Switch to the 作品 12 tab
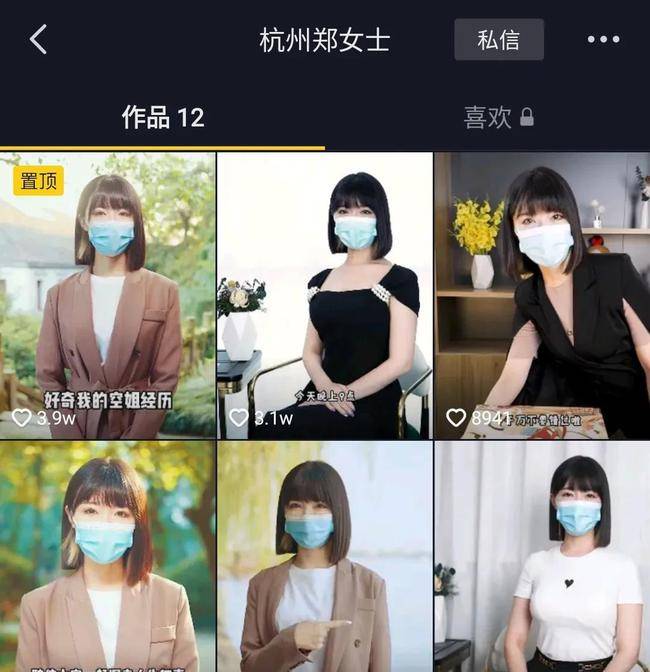Image resolution: width=650 pixels, height=672 pixels. point(162,118)
